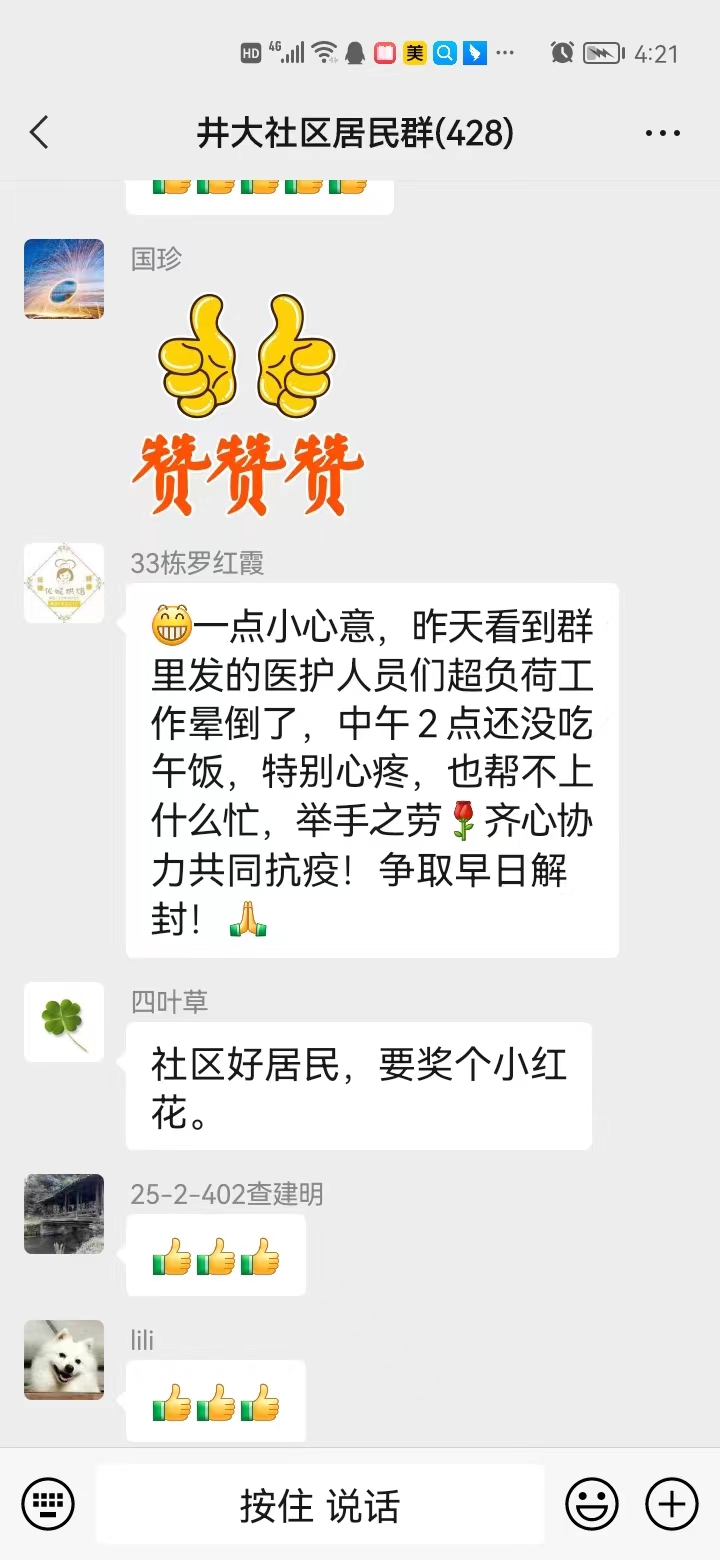Viewport: 720px width, 1560px height.
Task: Go back from the 井大社区居民群 chat
Action: coord(40,133)
